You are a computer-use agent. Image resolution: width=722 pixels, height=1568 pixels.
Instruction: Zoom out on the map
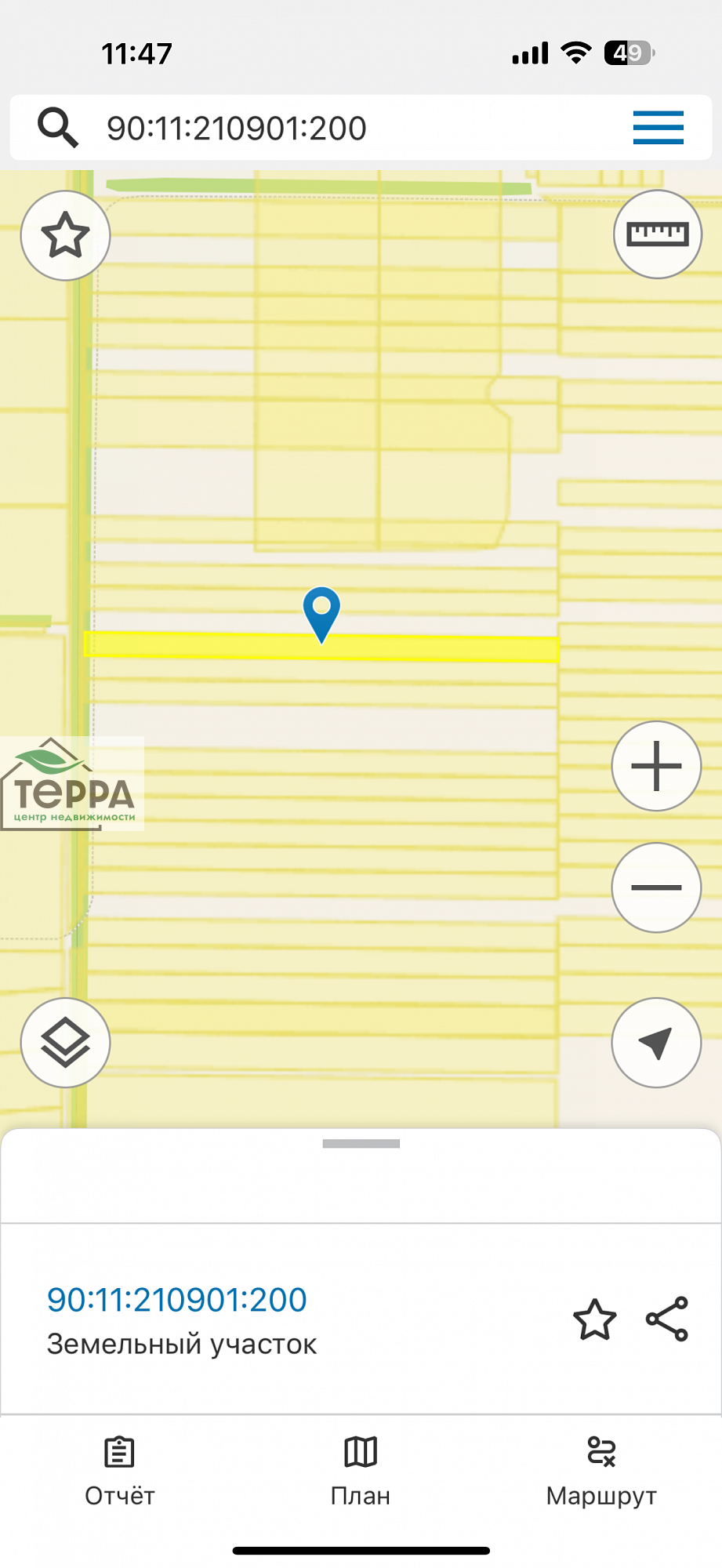(656, 887)
